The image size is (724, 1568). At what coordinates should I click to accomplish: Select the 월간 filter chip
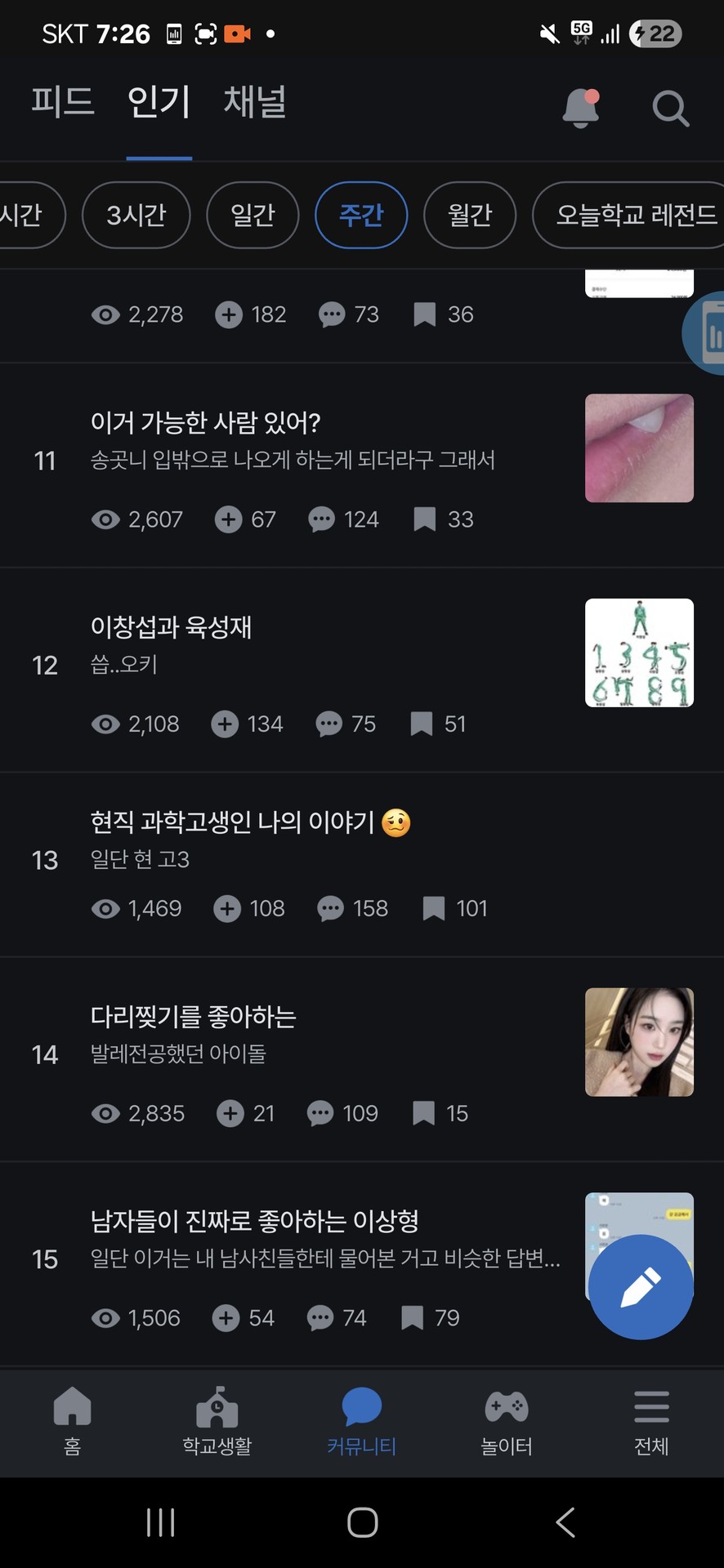470,215
